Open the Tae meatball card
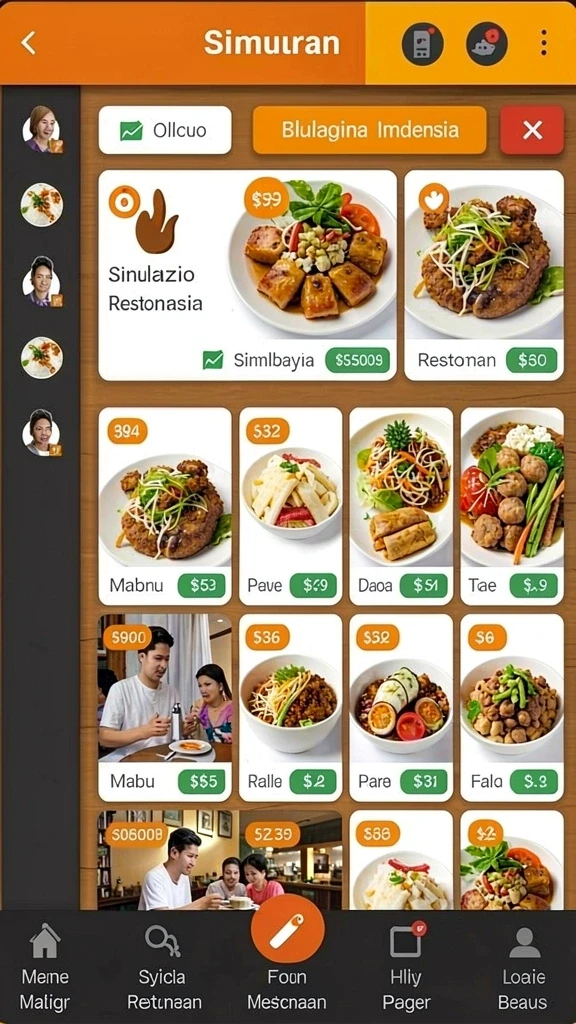 512,506
